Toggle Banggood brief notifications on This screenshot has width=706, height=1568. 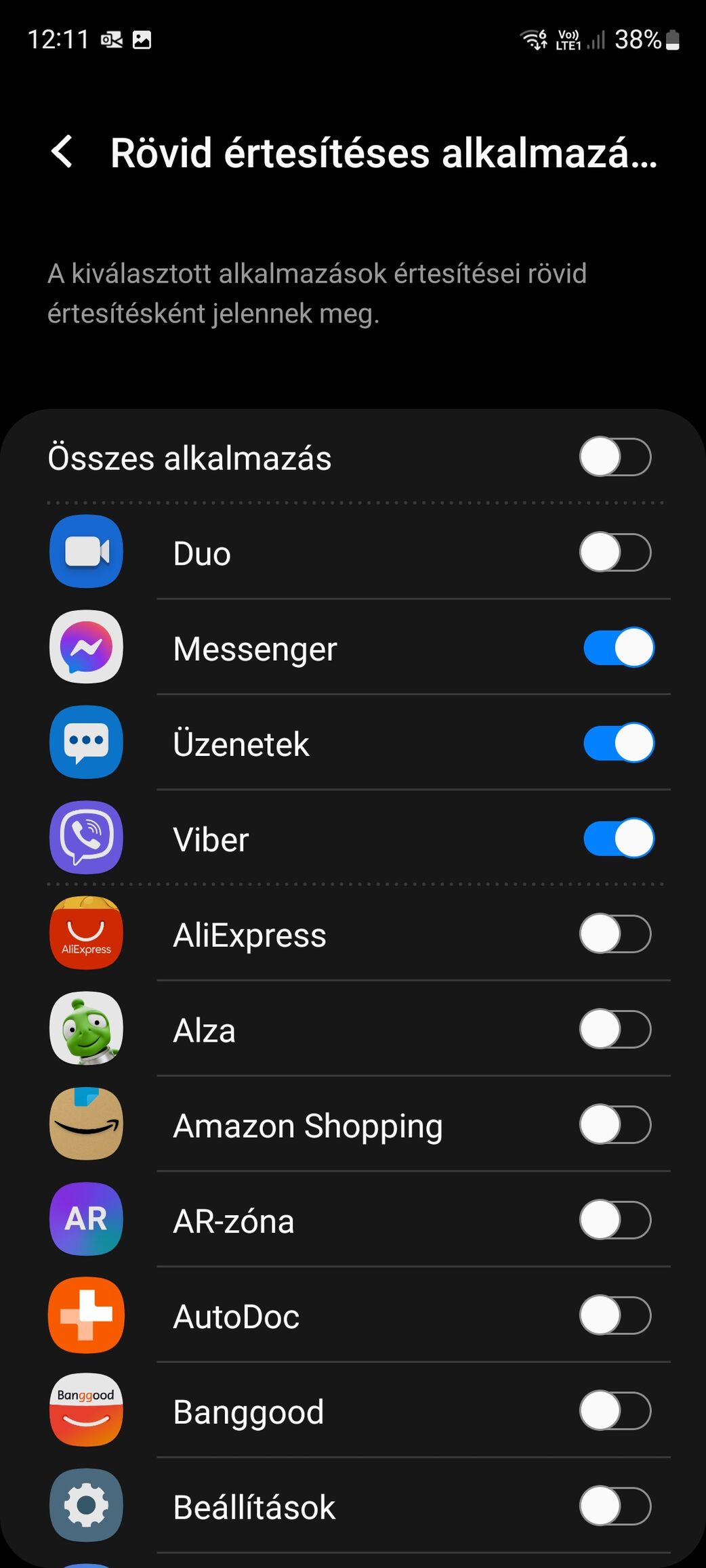[615, 1412]
